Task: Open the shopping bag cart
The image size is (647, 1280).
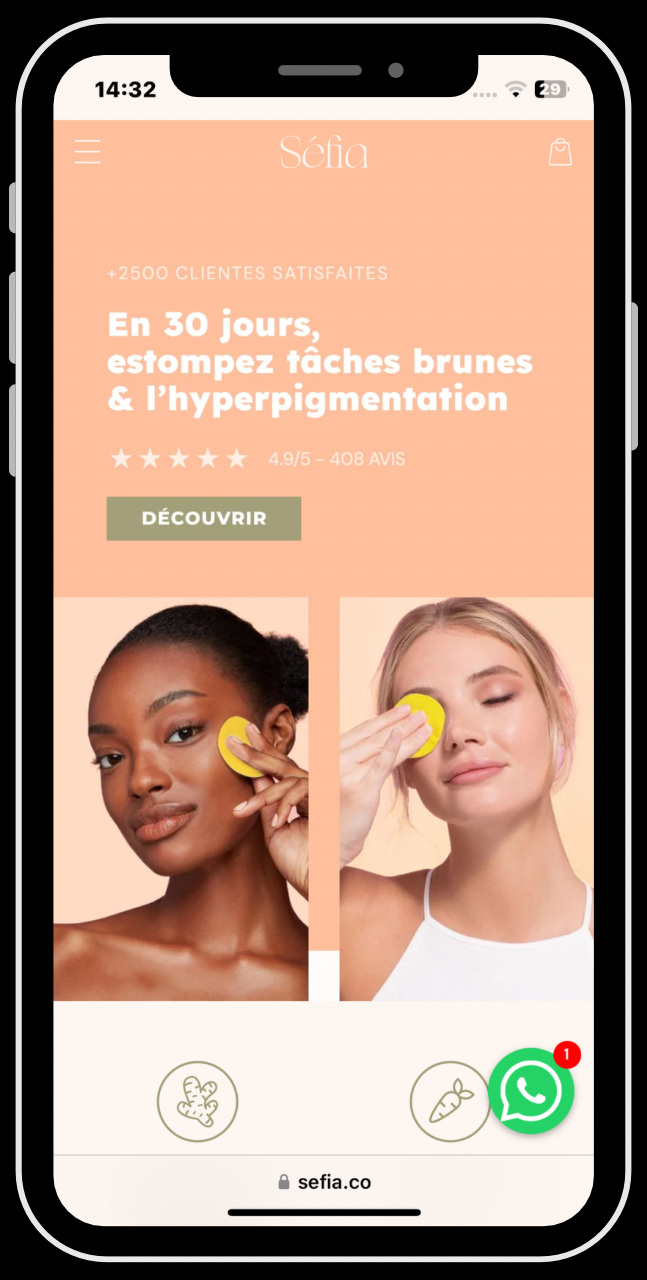Action: [560, 152]
